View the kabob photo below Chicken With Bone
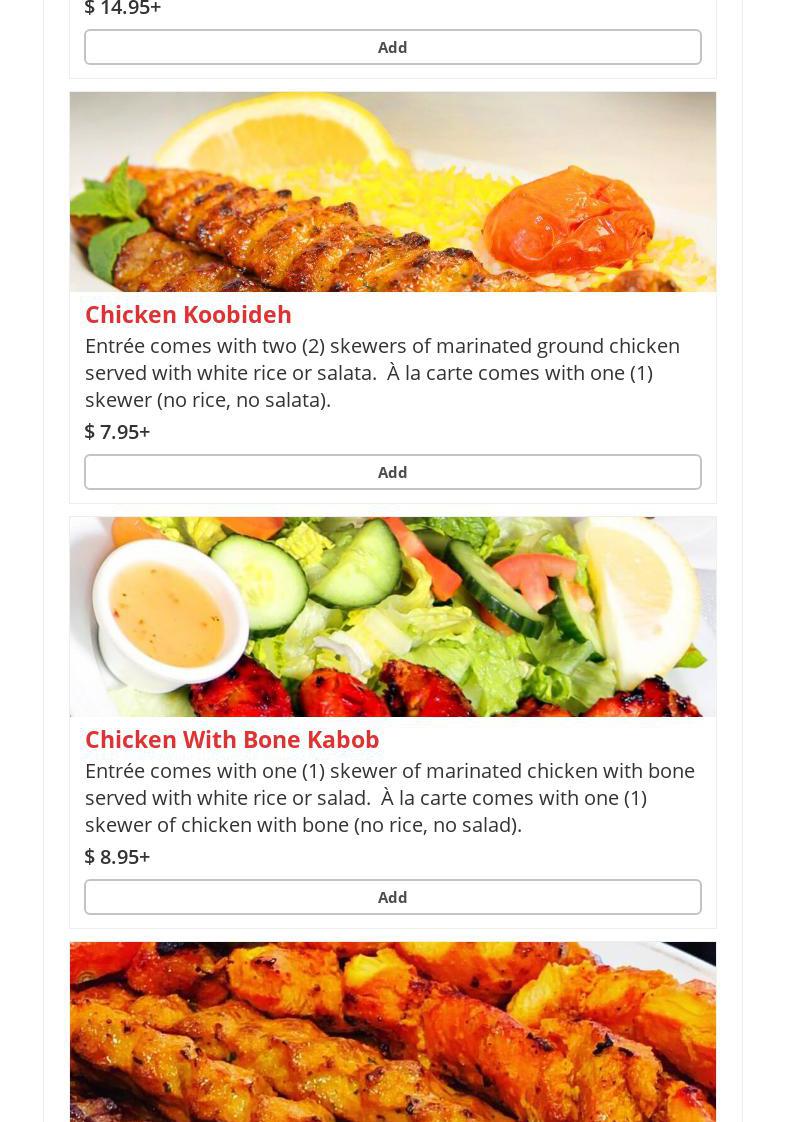This screenshot has height=1122, width=785. (x=392, y=1030)
